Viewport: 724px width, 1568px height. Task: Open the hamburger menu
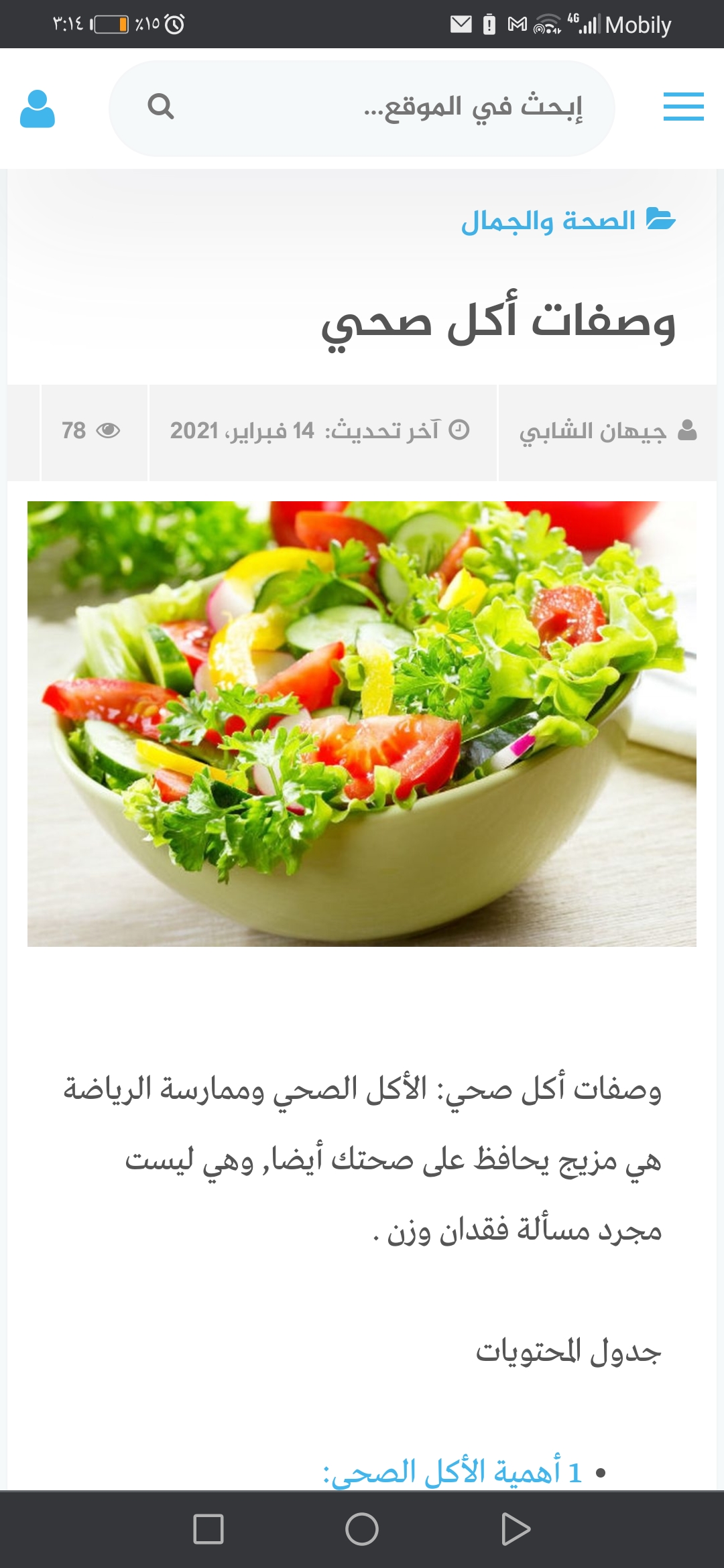[x=683, y=107]
